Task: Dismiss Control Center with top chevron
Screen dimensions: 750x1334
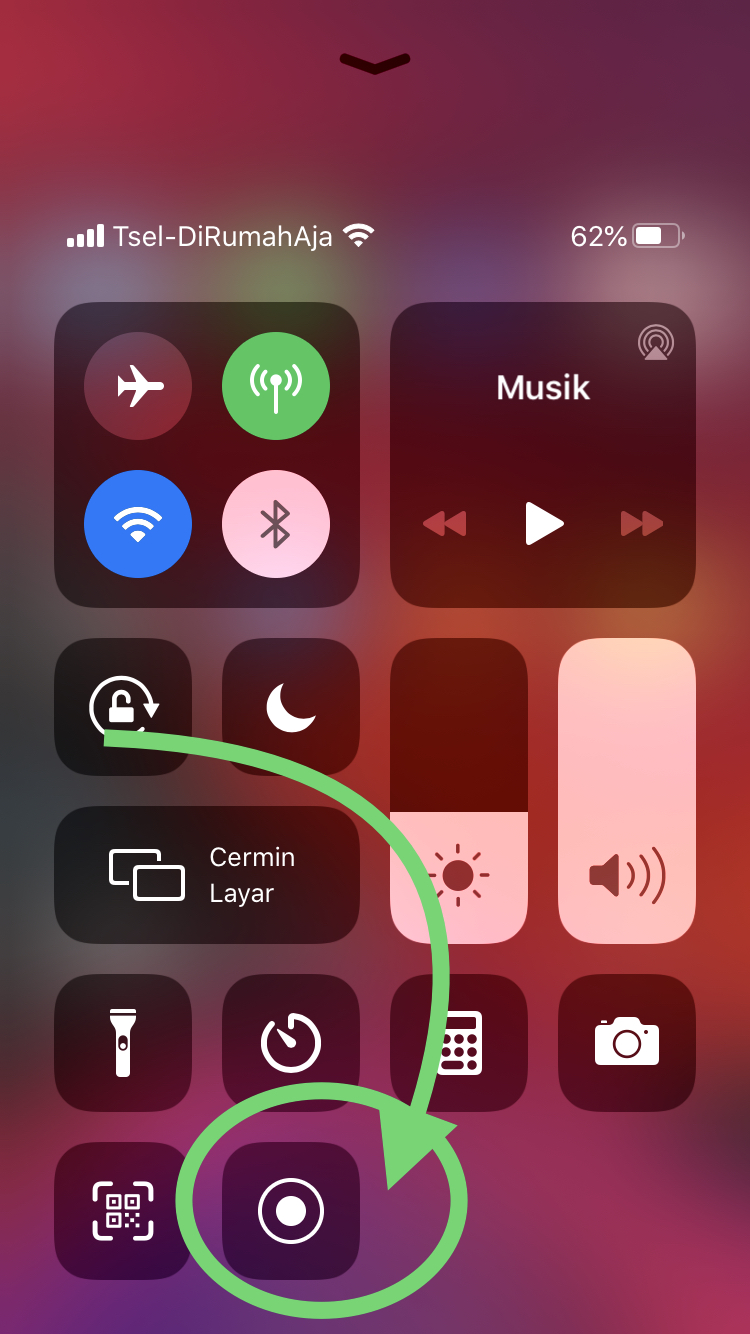Action: point(375,63)
